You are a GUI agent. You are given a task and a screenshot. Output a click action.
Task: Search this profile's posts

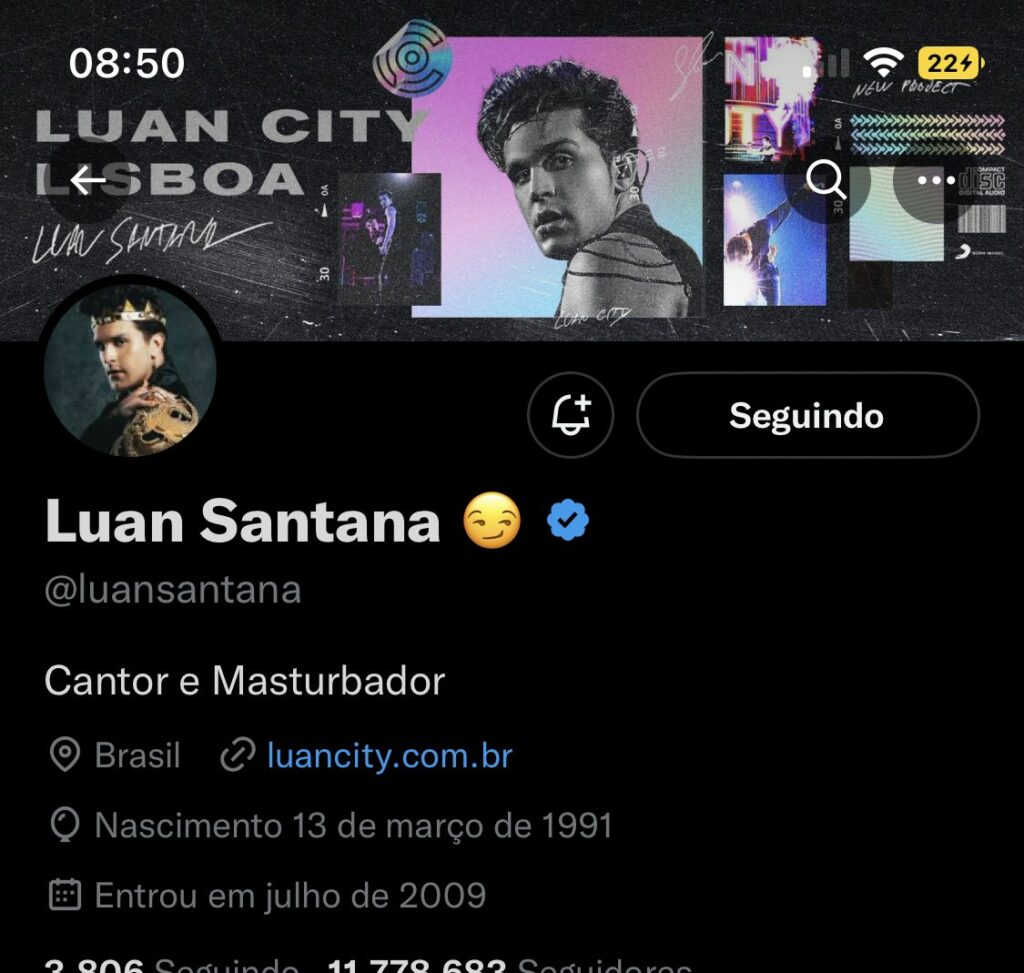click(826, 180)
